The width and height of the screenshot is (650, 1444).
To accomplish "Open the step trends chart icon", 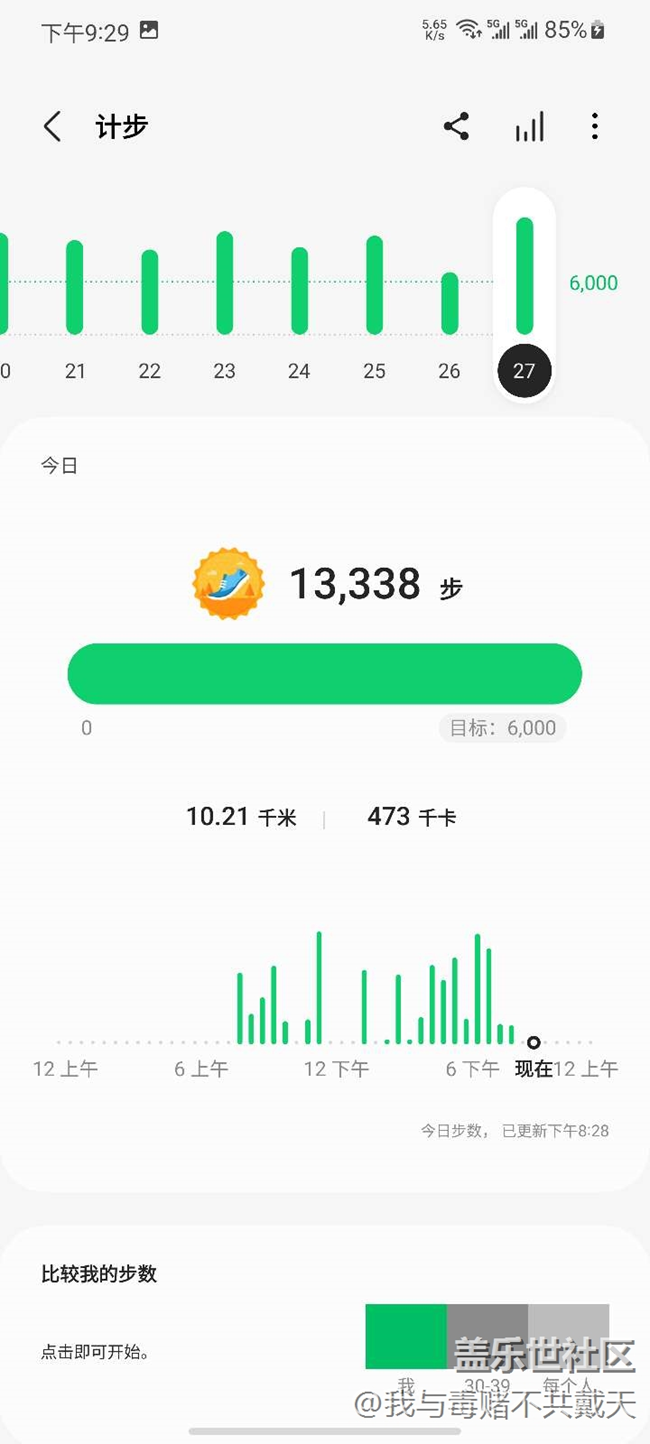I will (529, 127).
